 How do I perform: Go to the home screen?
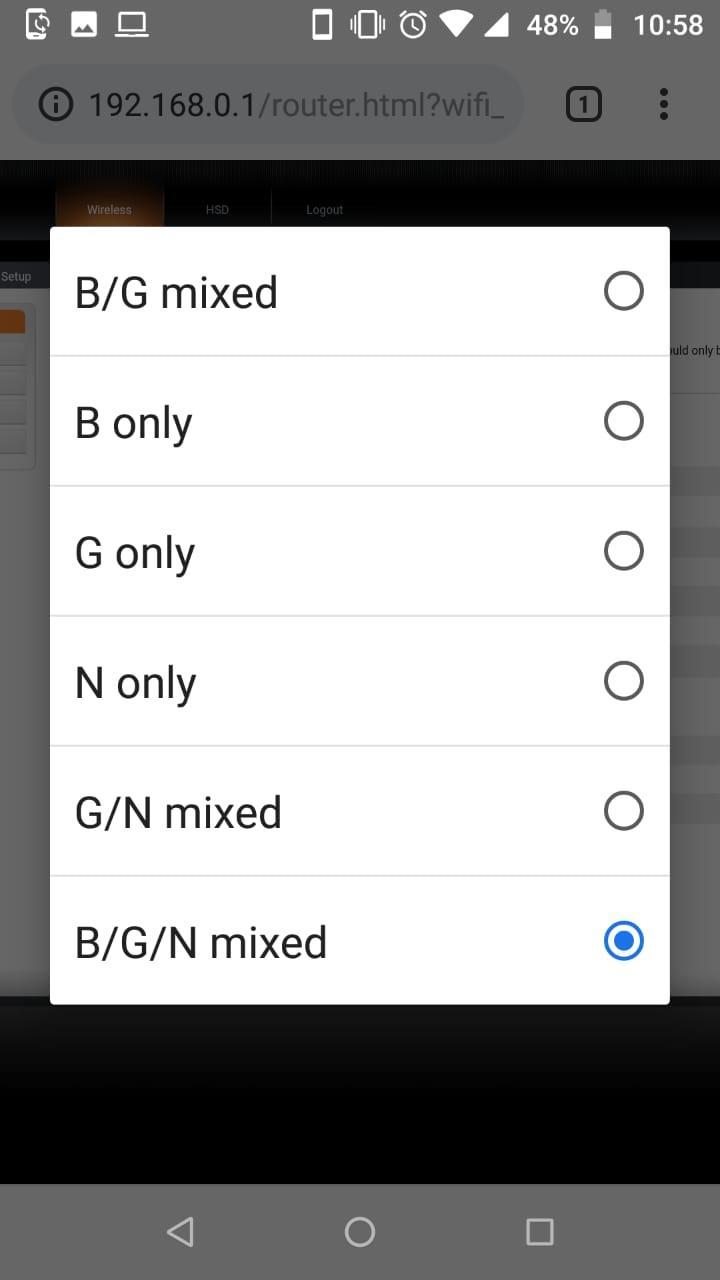[360, 1232]
